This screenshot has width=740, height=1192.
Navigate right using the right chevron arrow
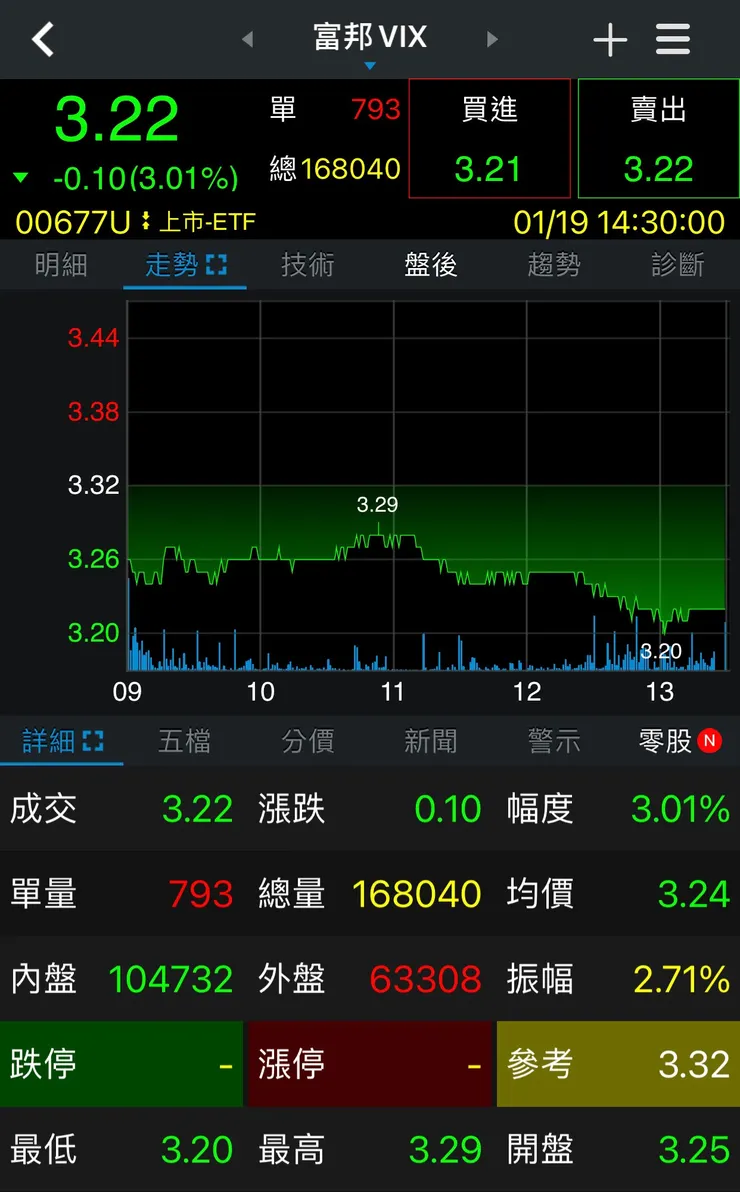[x=493, y=39]
